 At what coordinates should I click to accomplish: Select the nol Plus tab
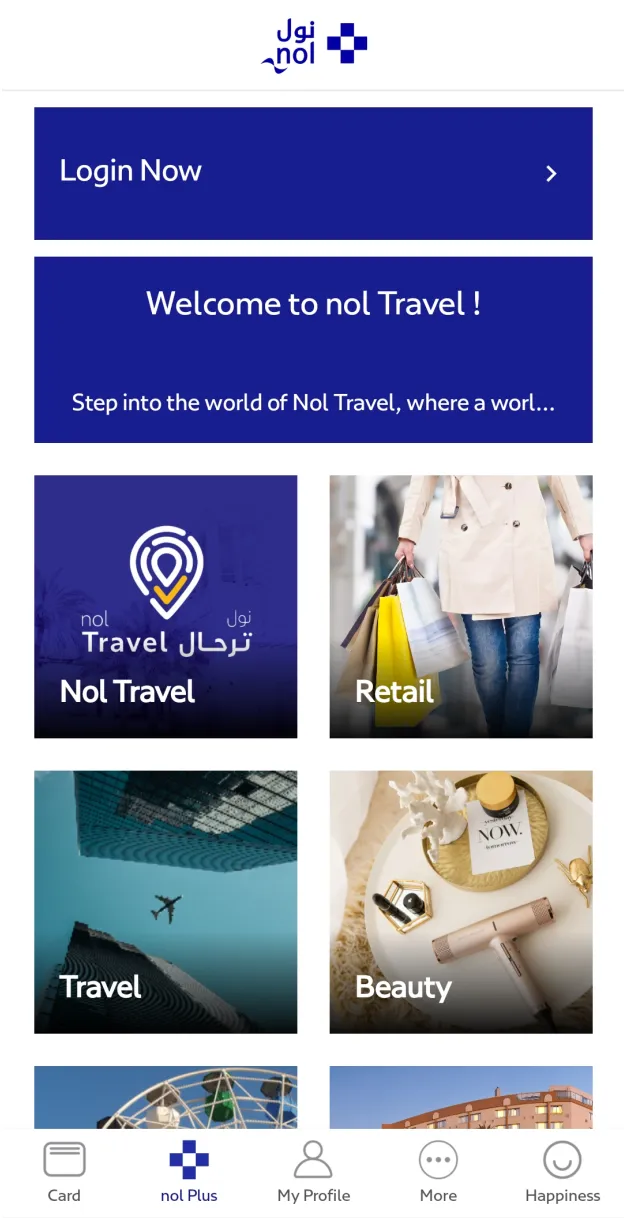coord(189,1173)
